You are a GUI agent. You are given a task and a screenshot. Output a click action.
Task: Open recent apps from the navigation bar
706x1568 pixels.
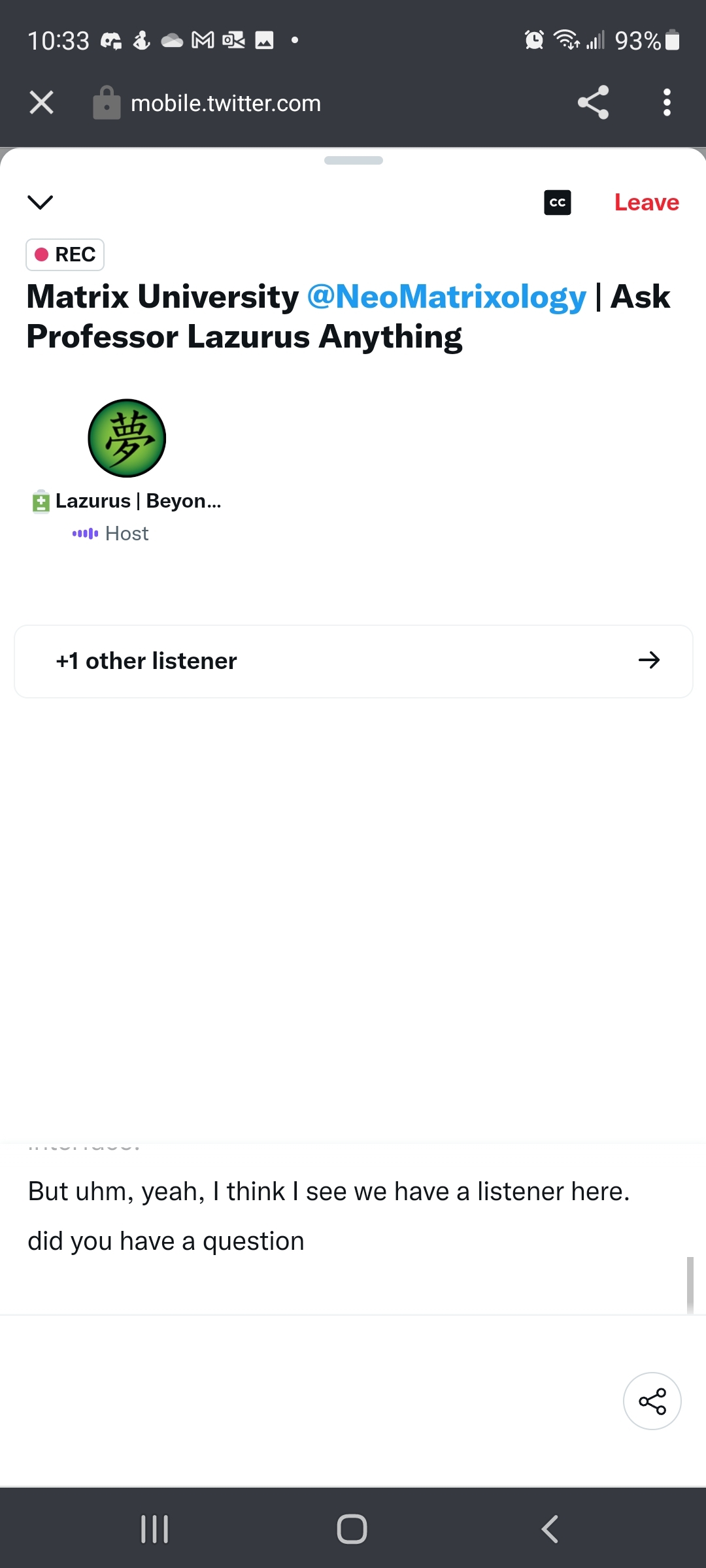pos(155,1529)
